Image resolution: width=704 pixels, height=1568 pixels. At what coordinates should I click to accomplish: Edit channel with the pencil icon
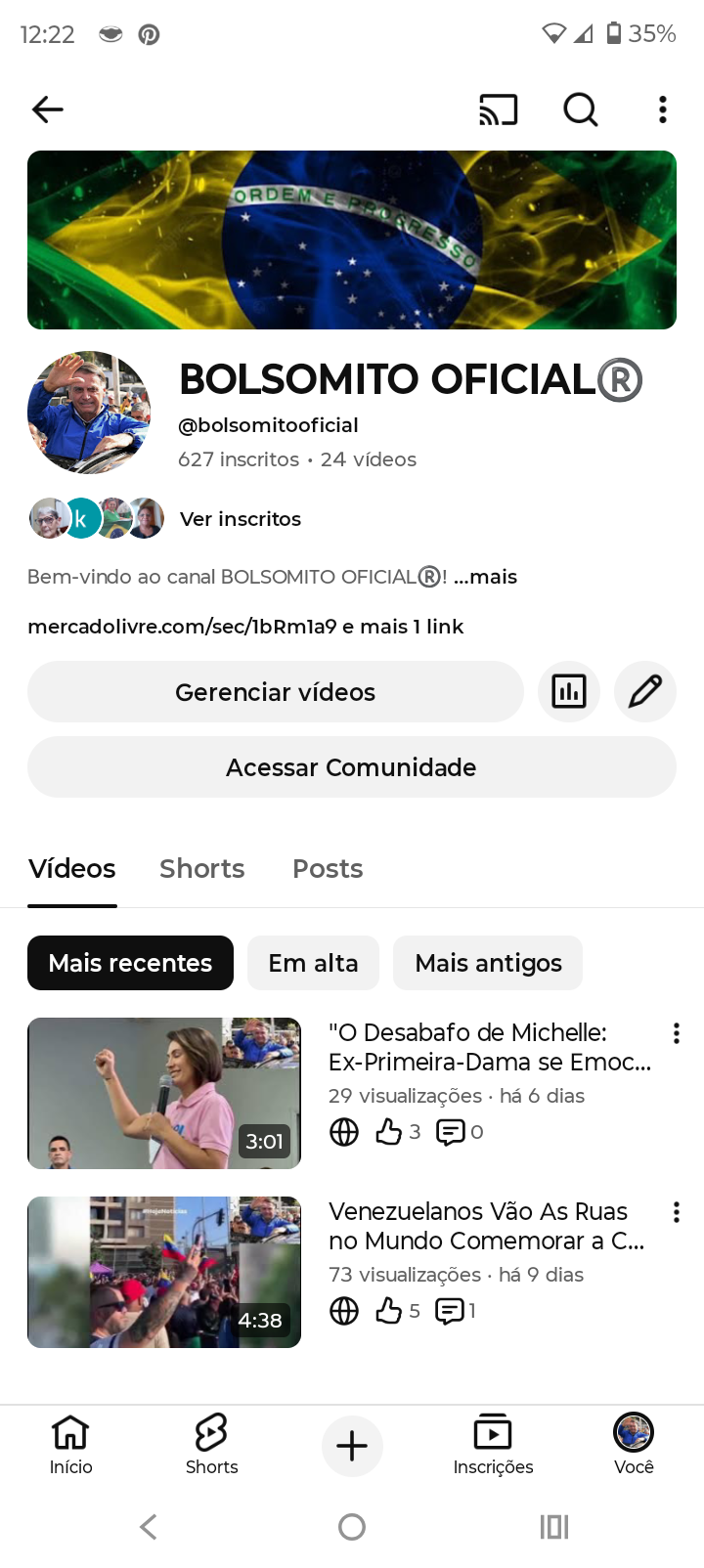coord(644,692)
